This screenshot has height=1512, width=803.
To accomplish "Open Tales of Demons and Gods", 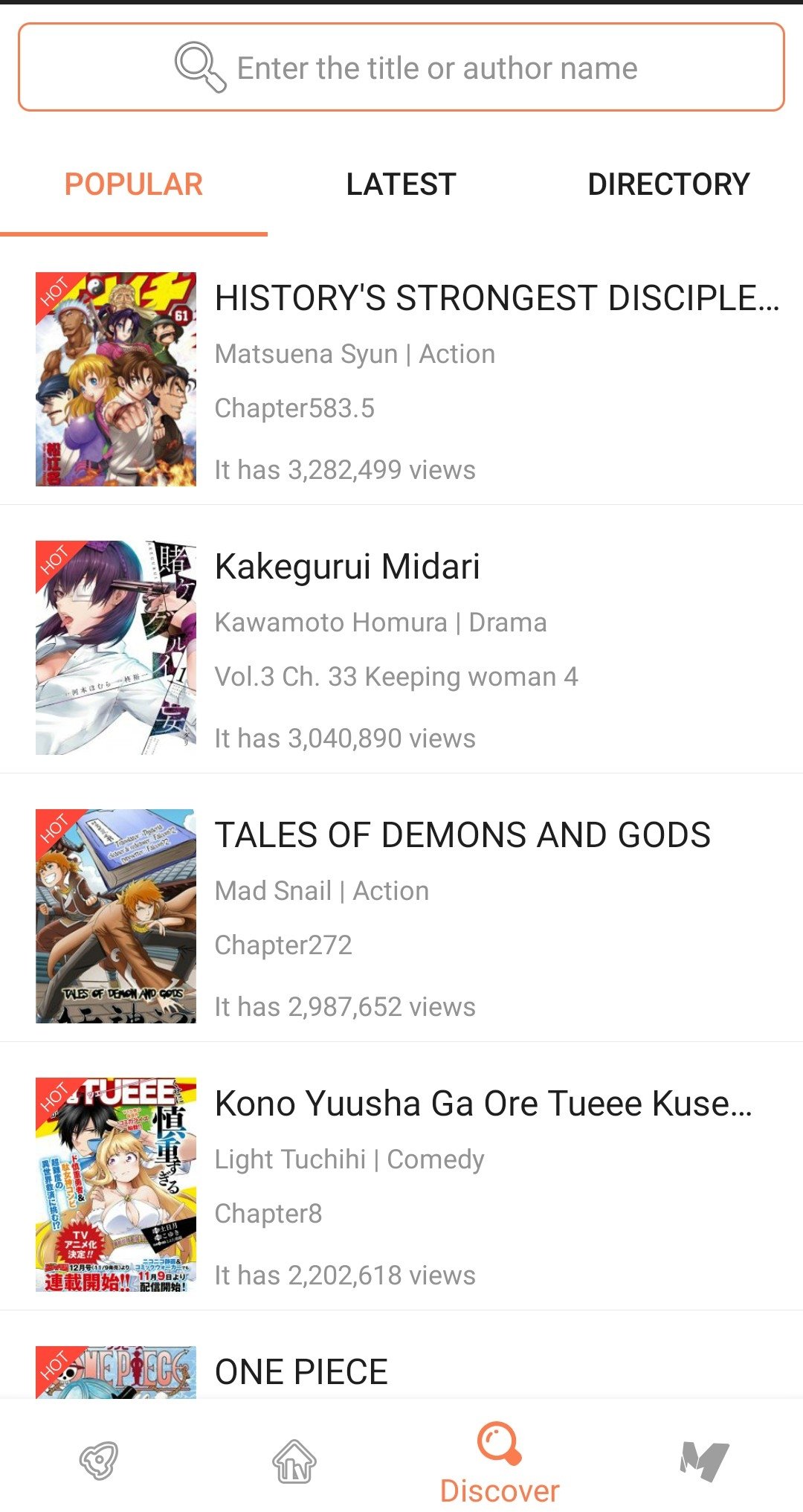I will pos(401,916).
